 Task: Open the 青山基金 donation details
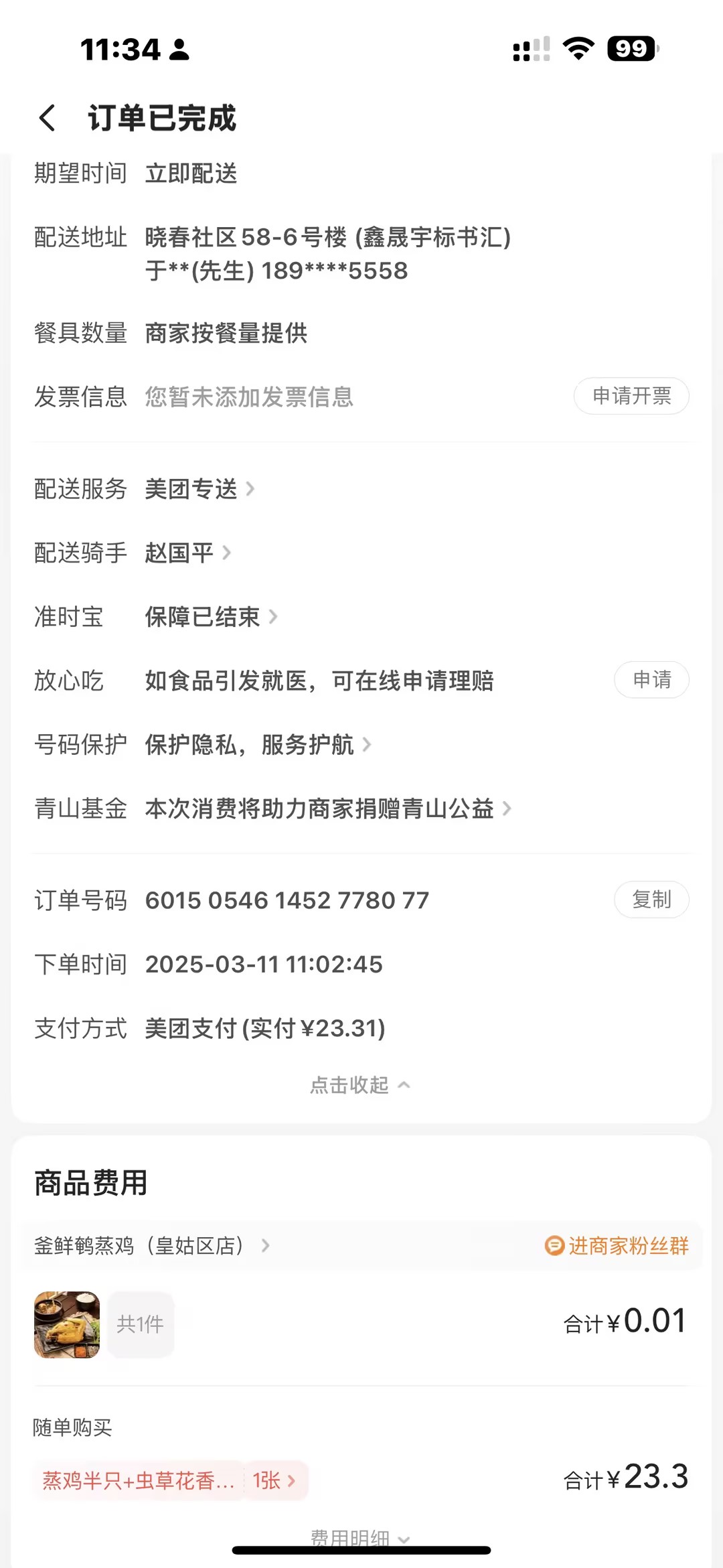click(x=328, y=808)
